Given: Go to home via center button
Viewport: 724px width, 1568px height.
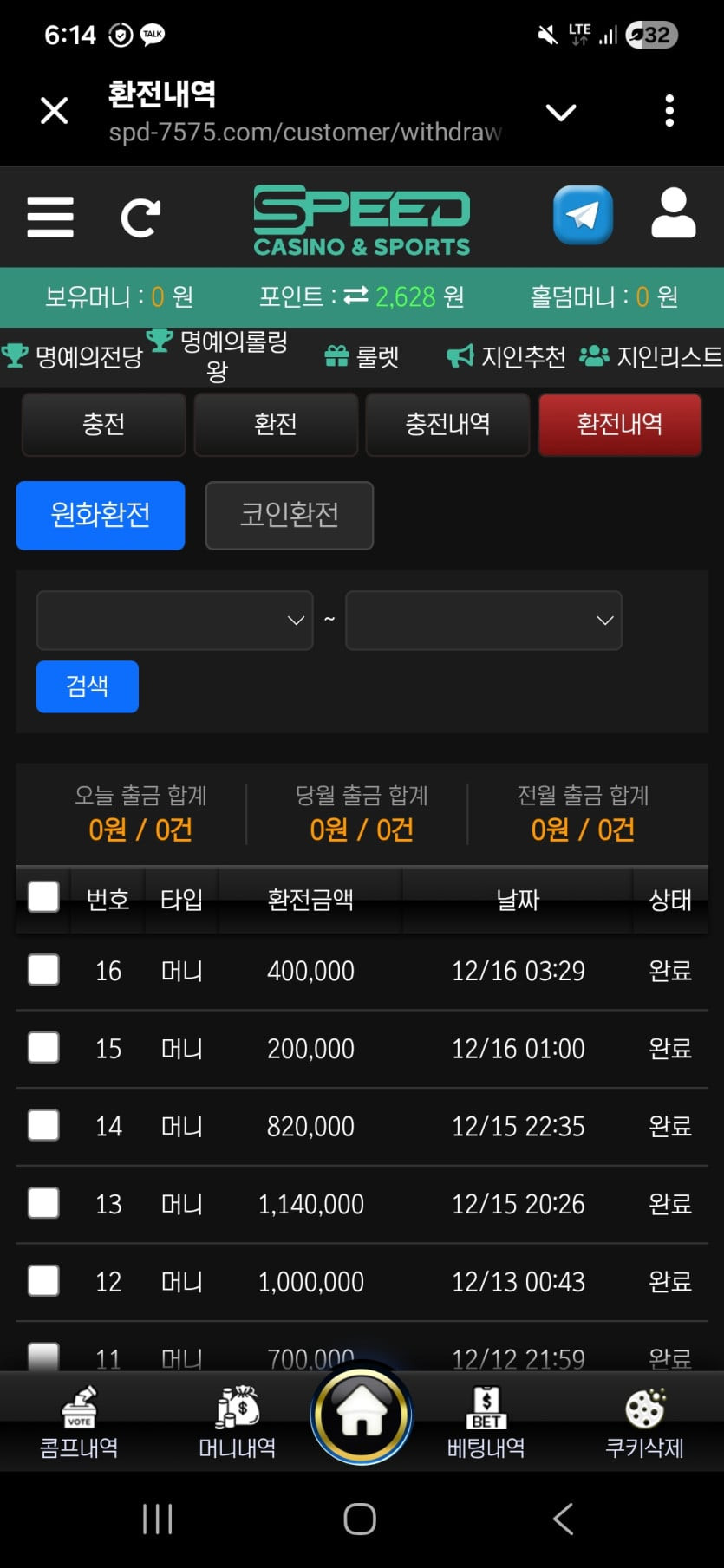Looking at the screenshot, I should click(362, 1413).
